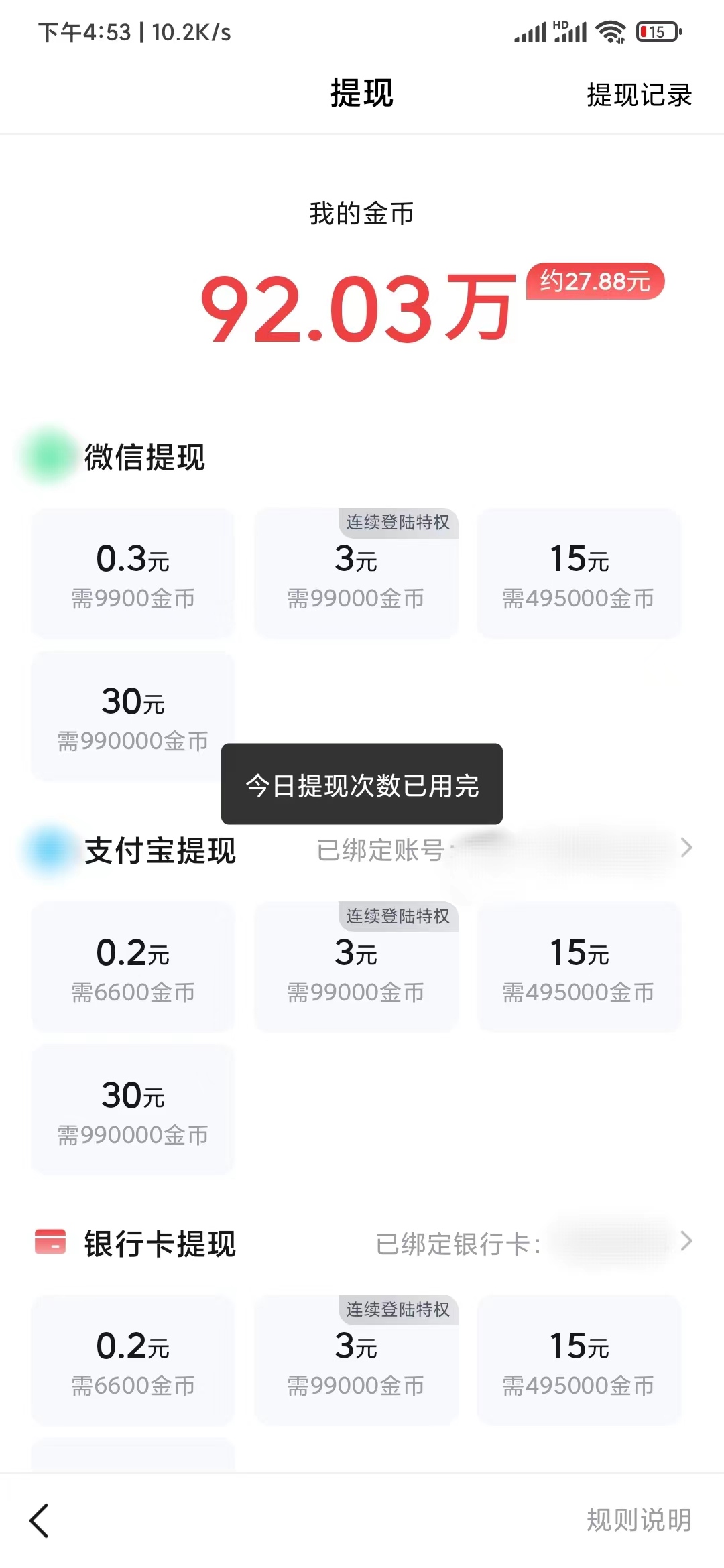Select the 0.3元 WeChat withdrawal option
The width and height of the screenshot is (724, 1568).
pos(133,573)
